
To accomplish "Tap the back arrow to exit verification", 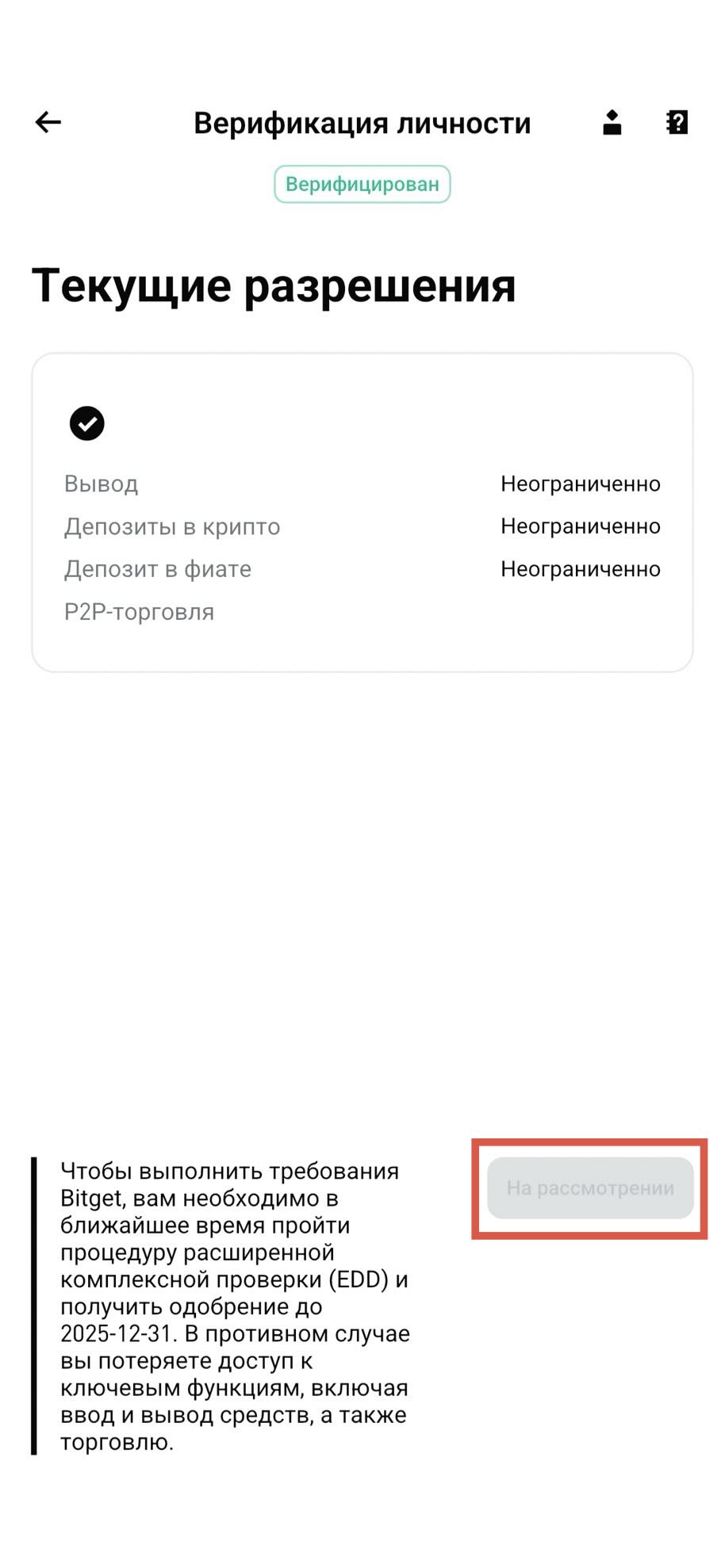I will (48, 122).
